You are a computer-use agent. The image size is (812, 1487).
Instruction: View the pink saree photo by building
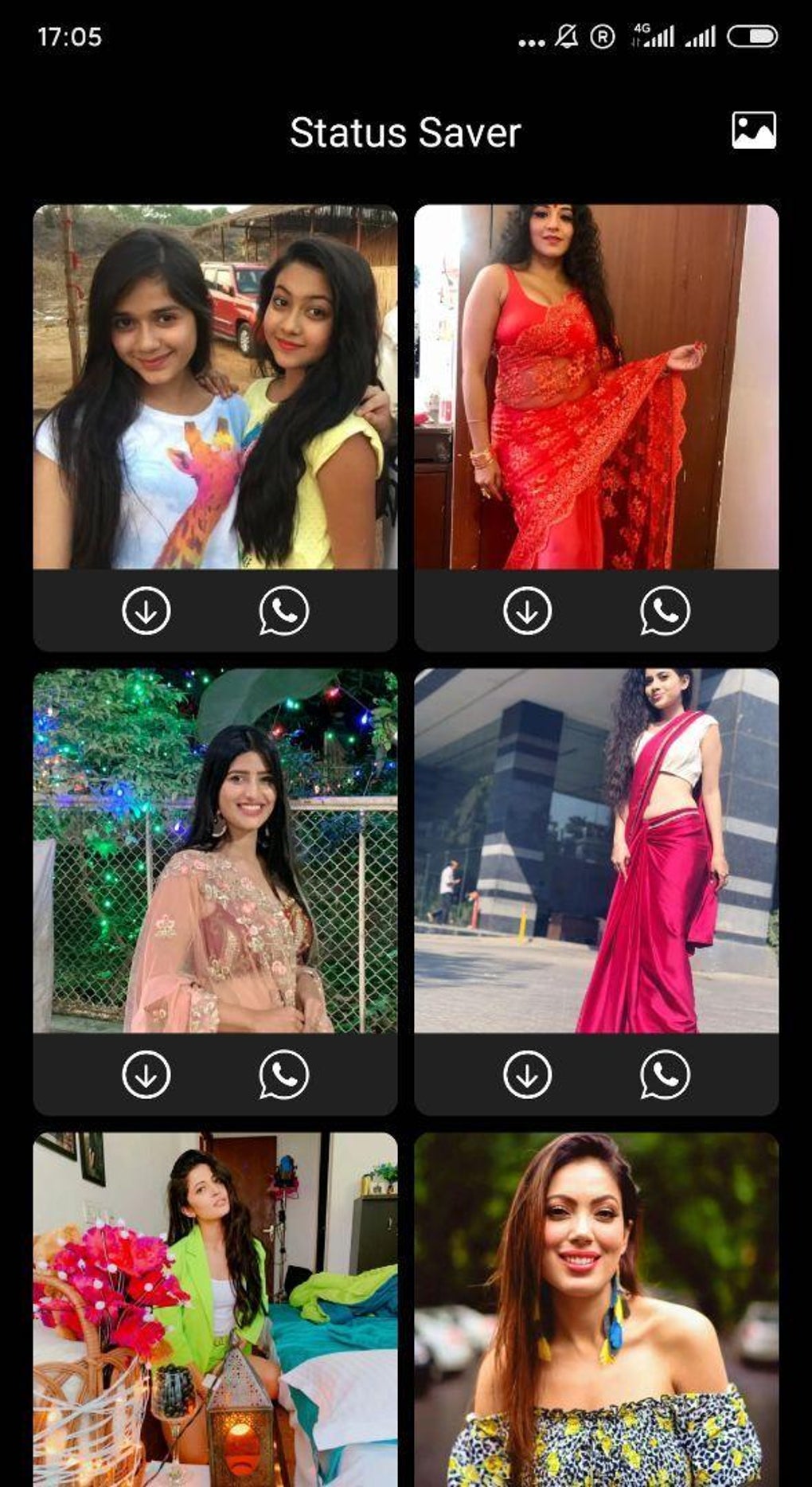tap(596, 851)
